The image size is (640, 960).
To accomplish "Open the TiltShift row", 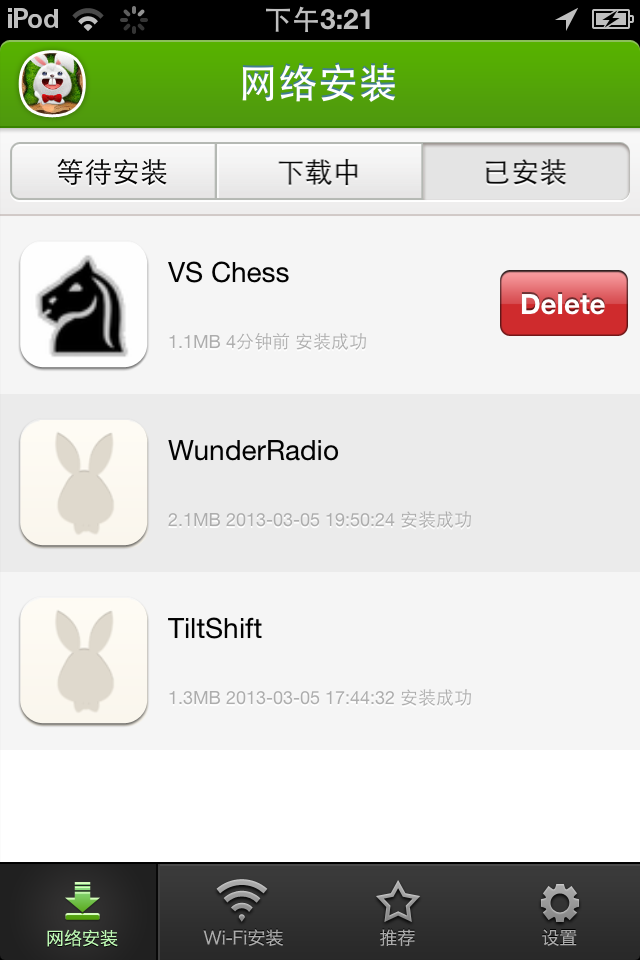I will [320, 661].
